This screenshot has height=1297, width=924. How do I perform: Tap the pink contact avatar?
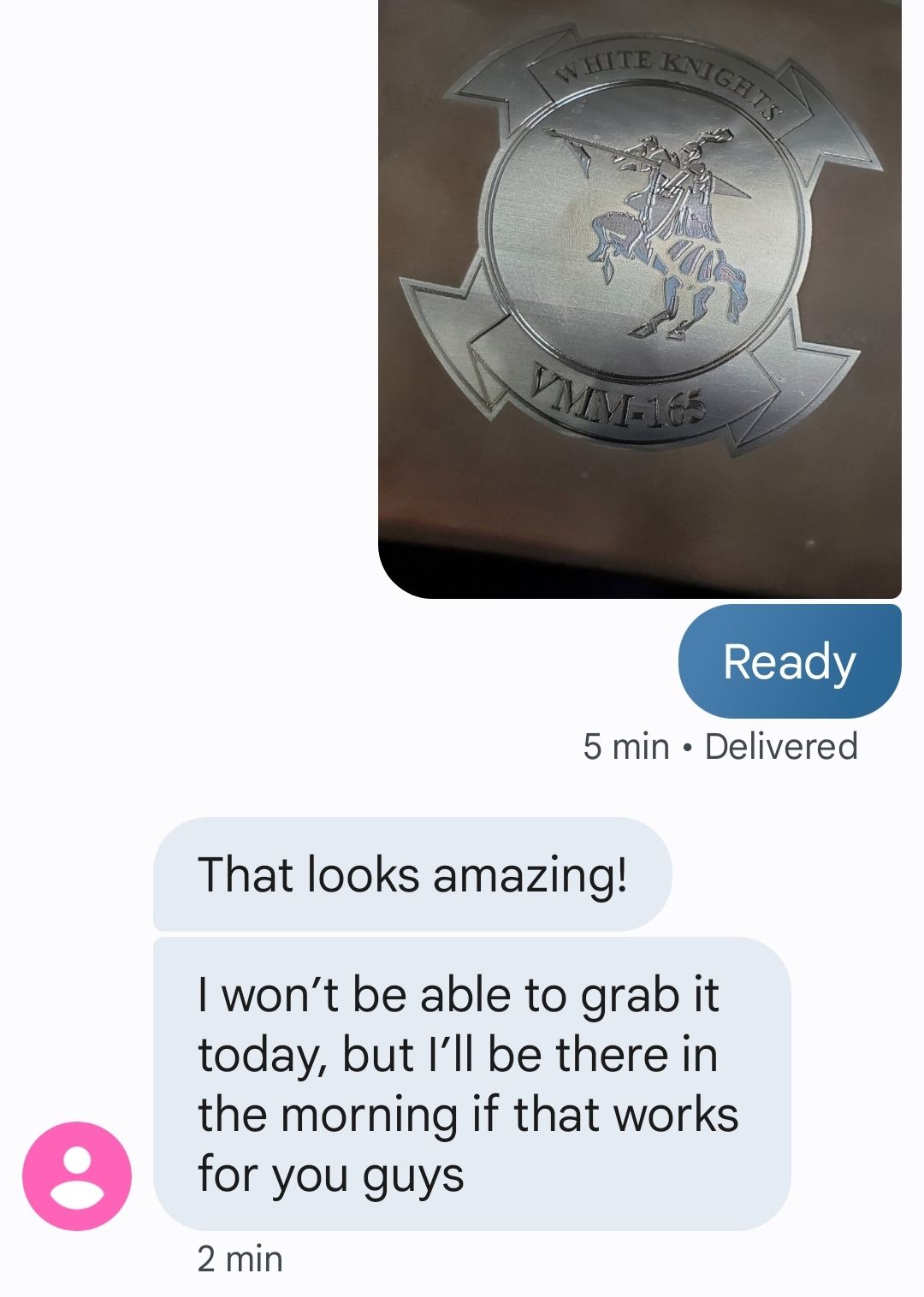click(77, 1176)
